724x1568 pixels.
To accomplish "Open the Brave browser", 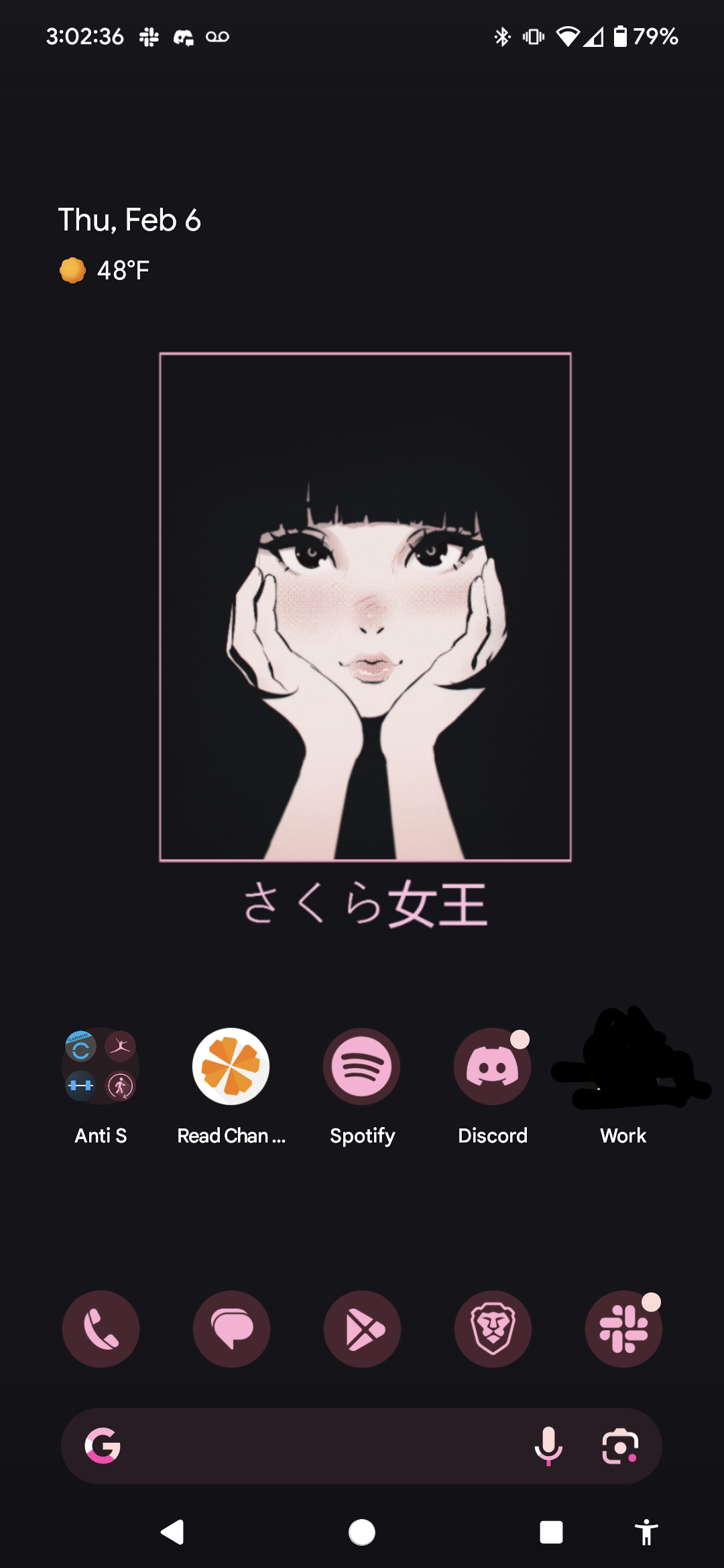I will (493, 1329).
